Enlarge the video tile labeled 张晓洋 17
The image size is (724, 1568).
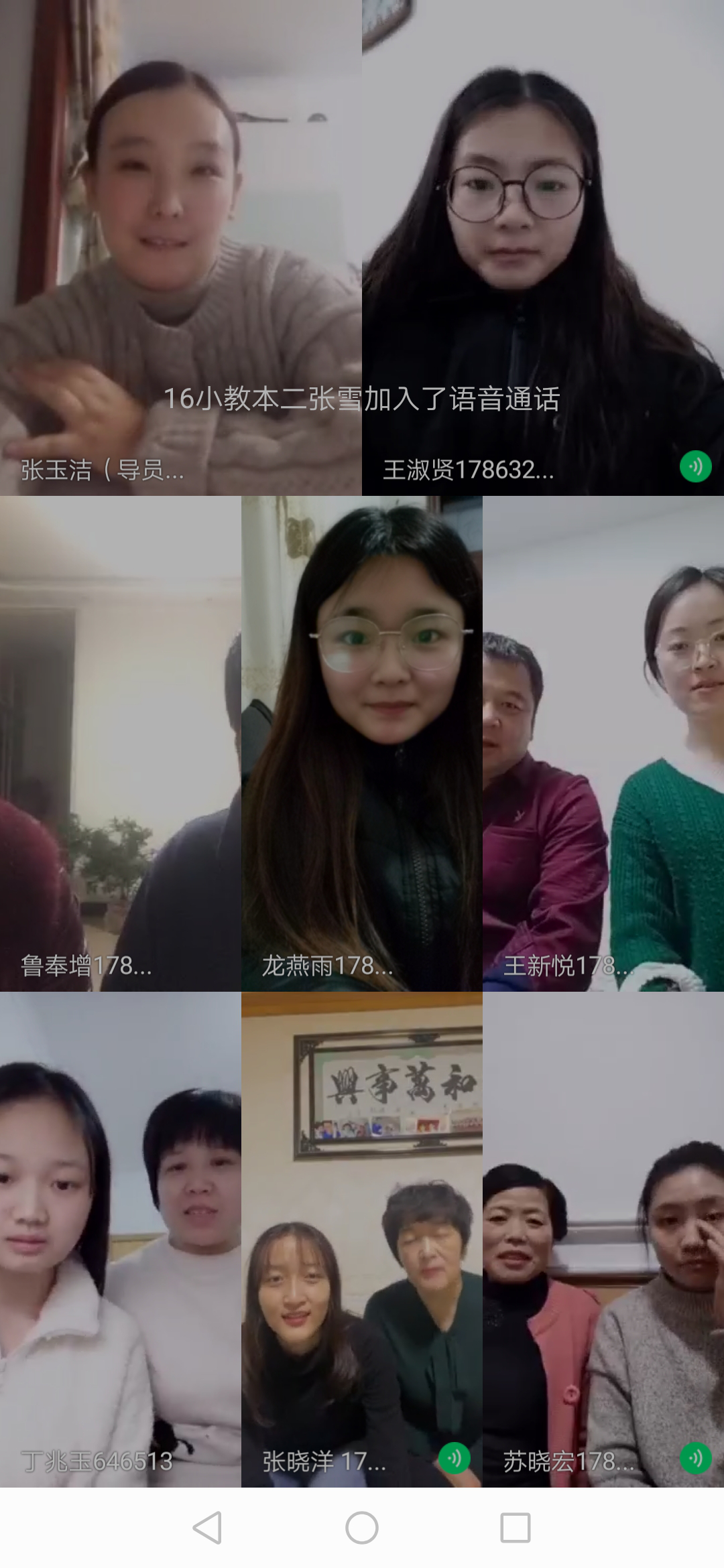(362, 1240)
